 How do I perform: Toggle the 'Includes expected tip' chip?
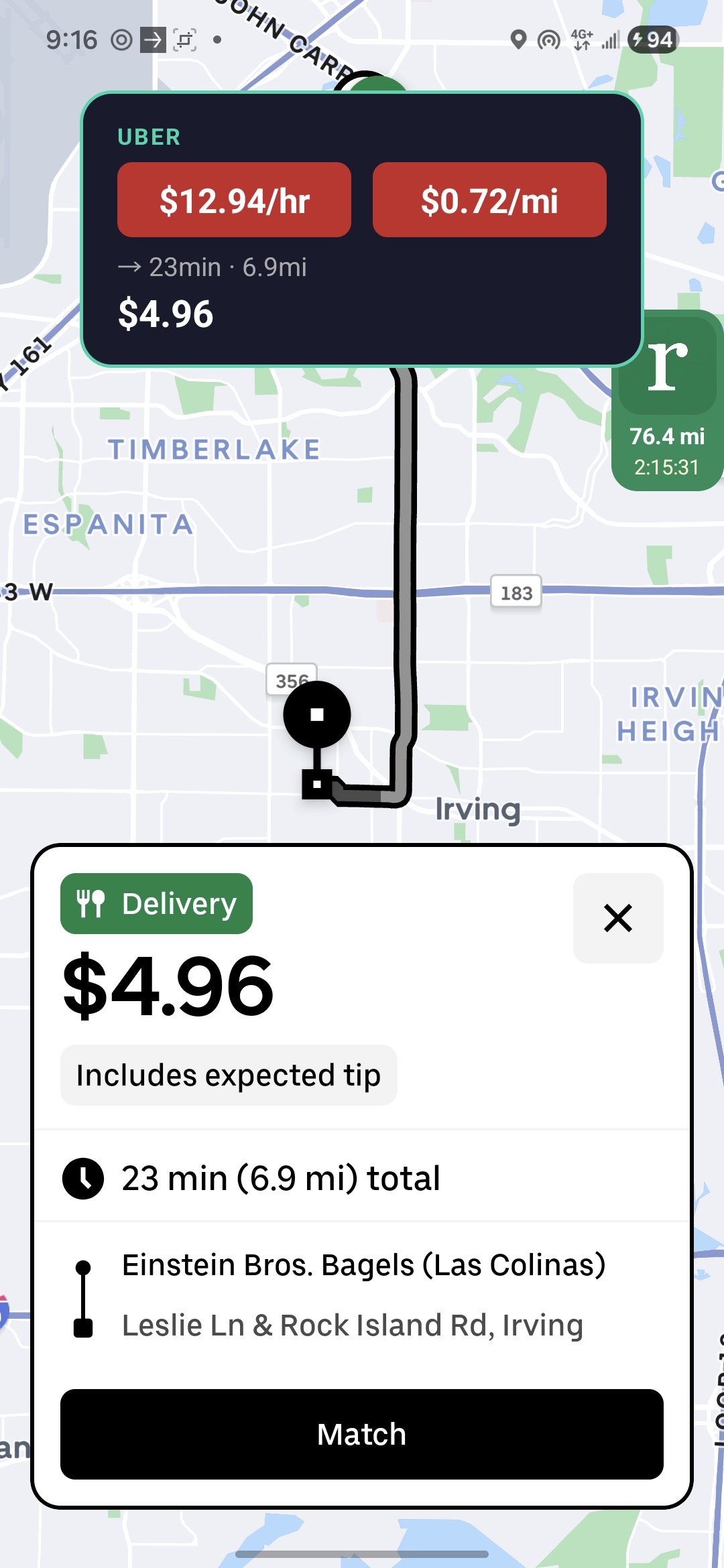pos(228,1075)
